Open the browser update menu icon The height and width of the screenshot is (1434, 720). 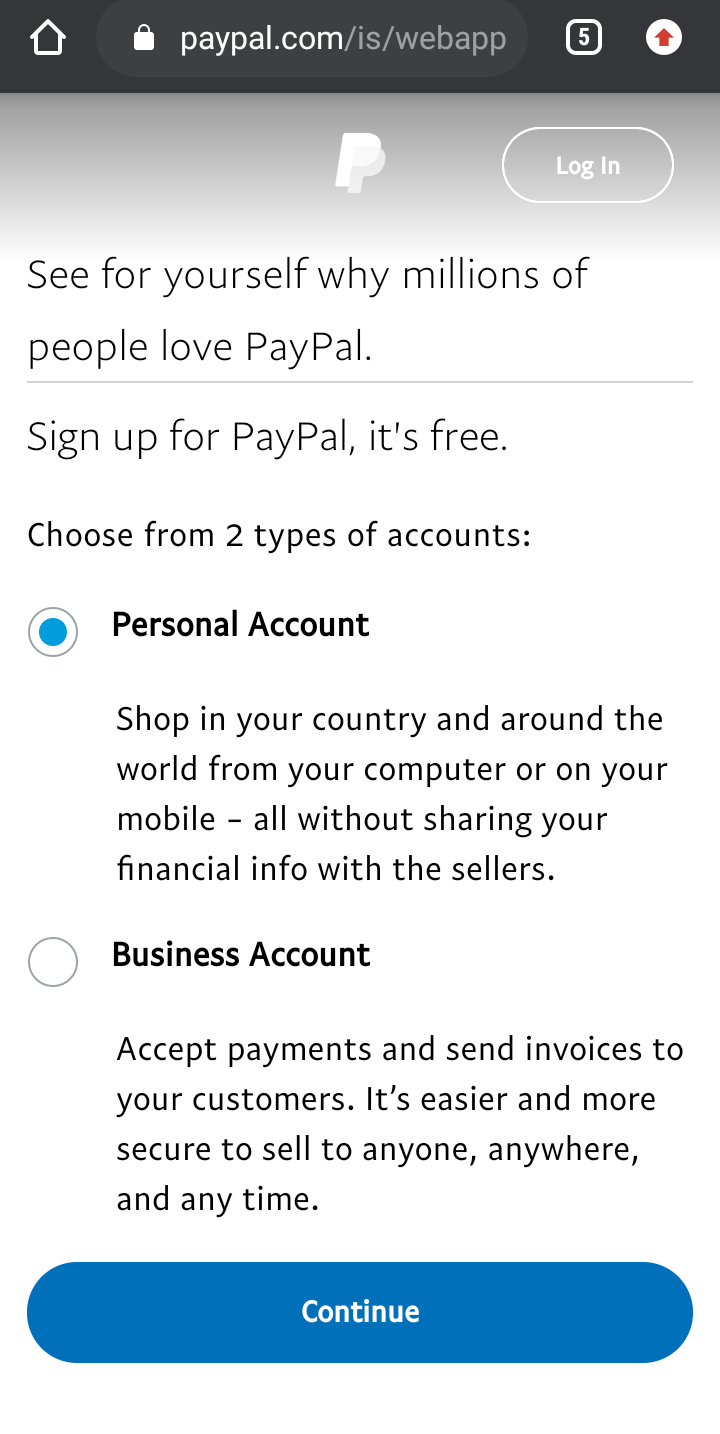(664, 39)
